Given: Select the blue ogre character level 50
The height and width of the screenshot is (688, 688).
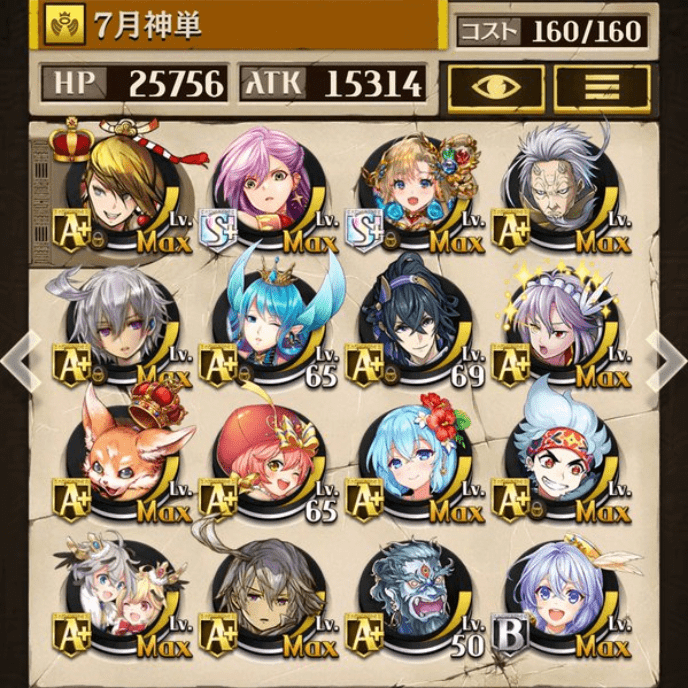Looking at the screenshot, I should pyautogui.click(x=412, y=590).
